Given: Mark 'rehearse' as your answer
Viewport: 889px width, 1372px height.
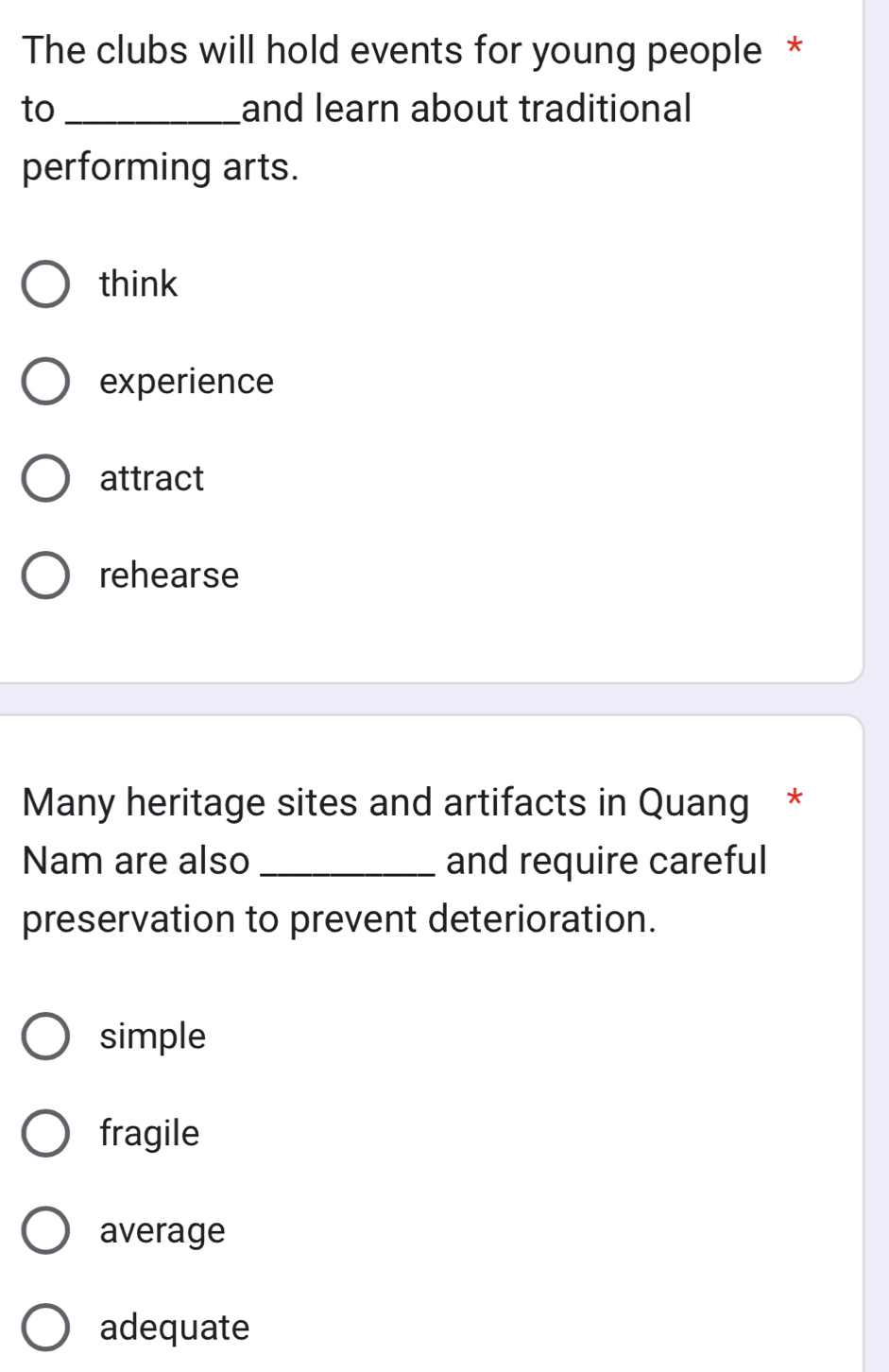Looking at the screenshot, I should coord(45,575).
